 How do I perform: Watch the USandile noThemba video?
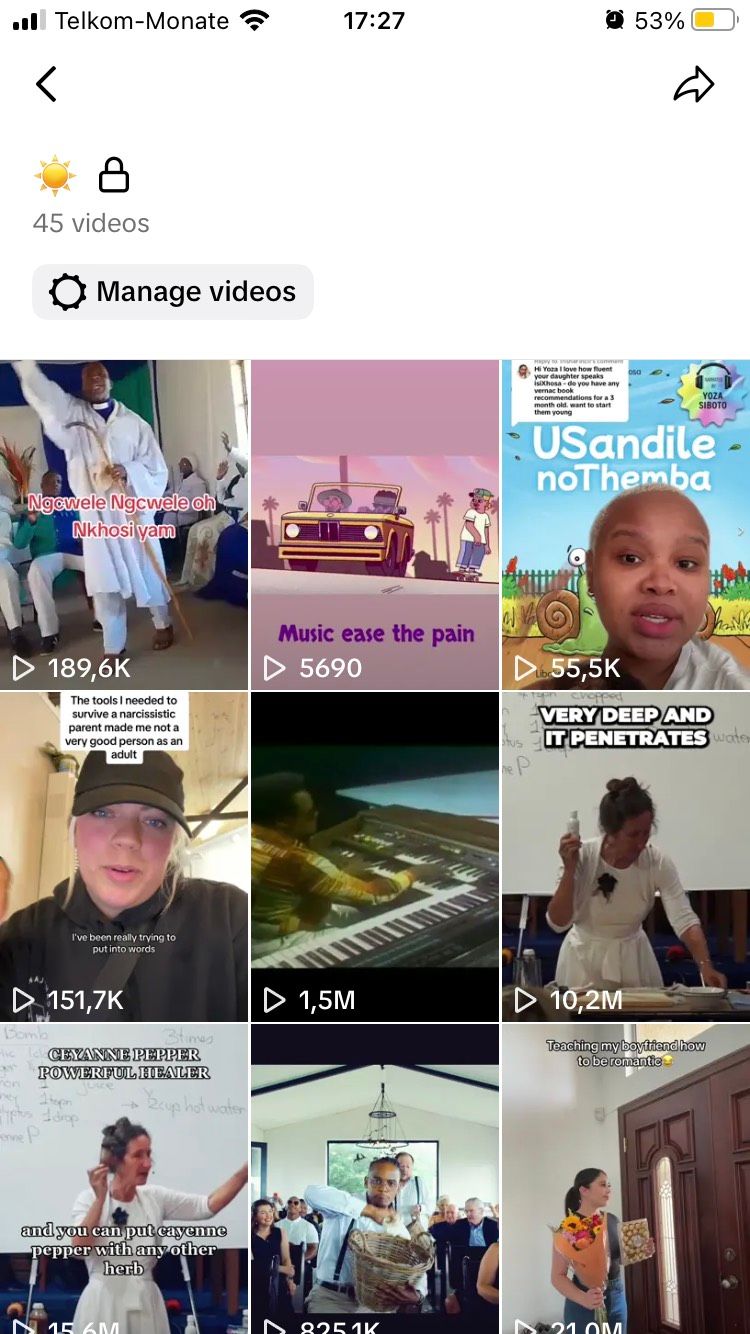coord(626,525)
